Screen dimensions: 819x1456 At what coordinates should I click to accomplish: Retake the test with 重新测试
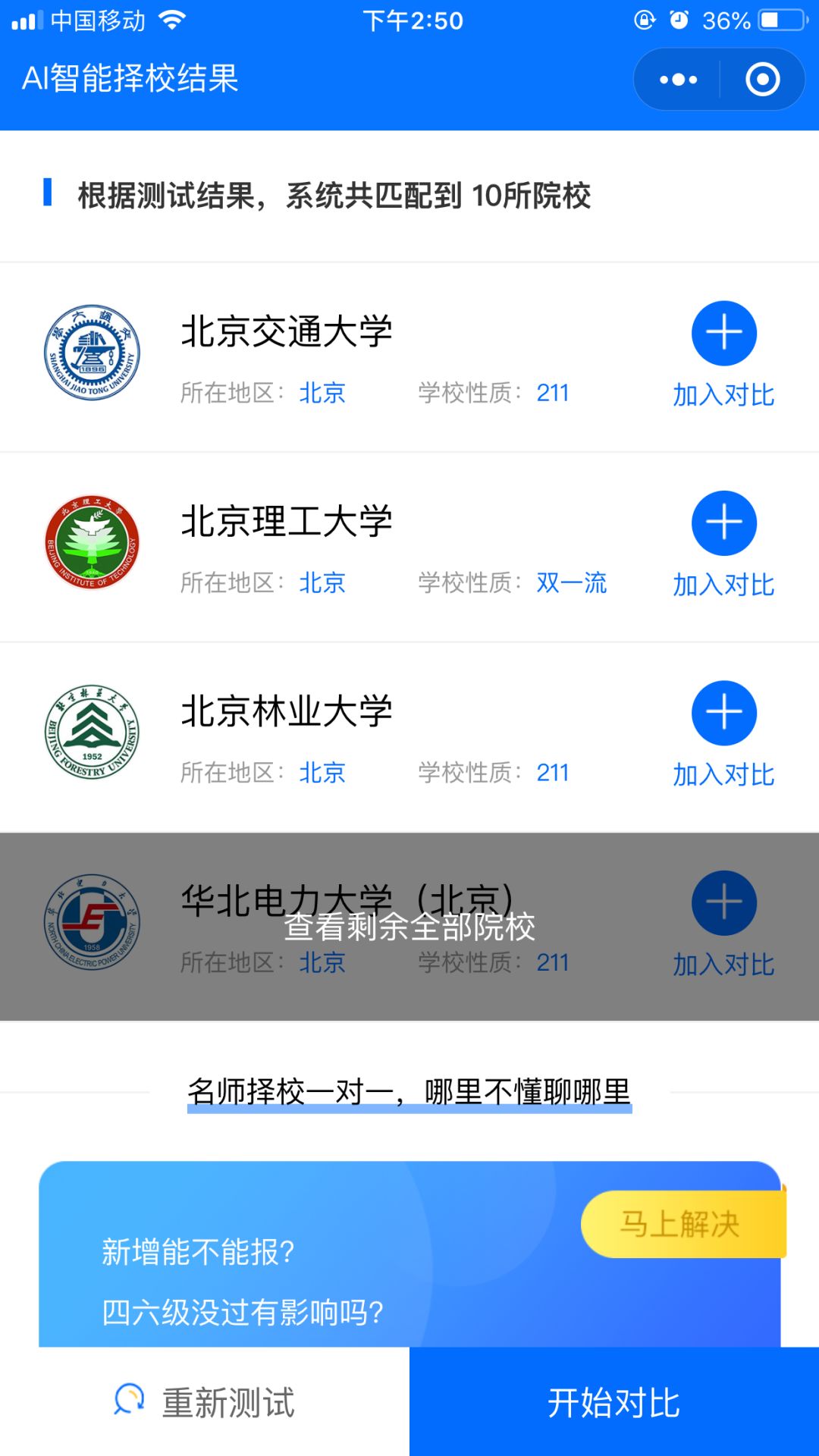[205, 1402]
